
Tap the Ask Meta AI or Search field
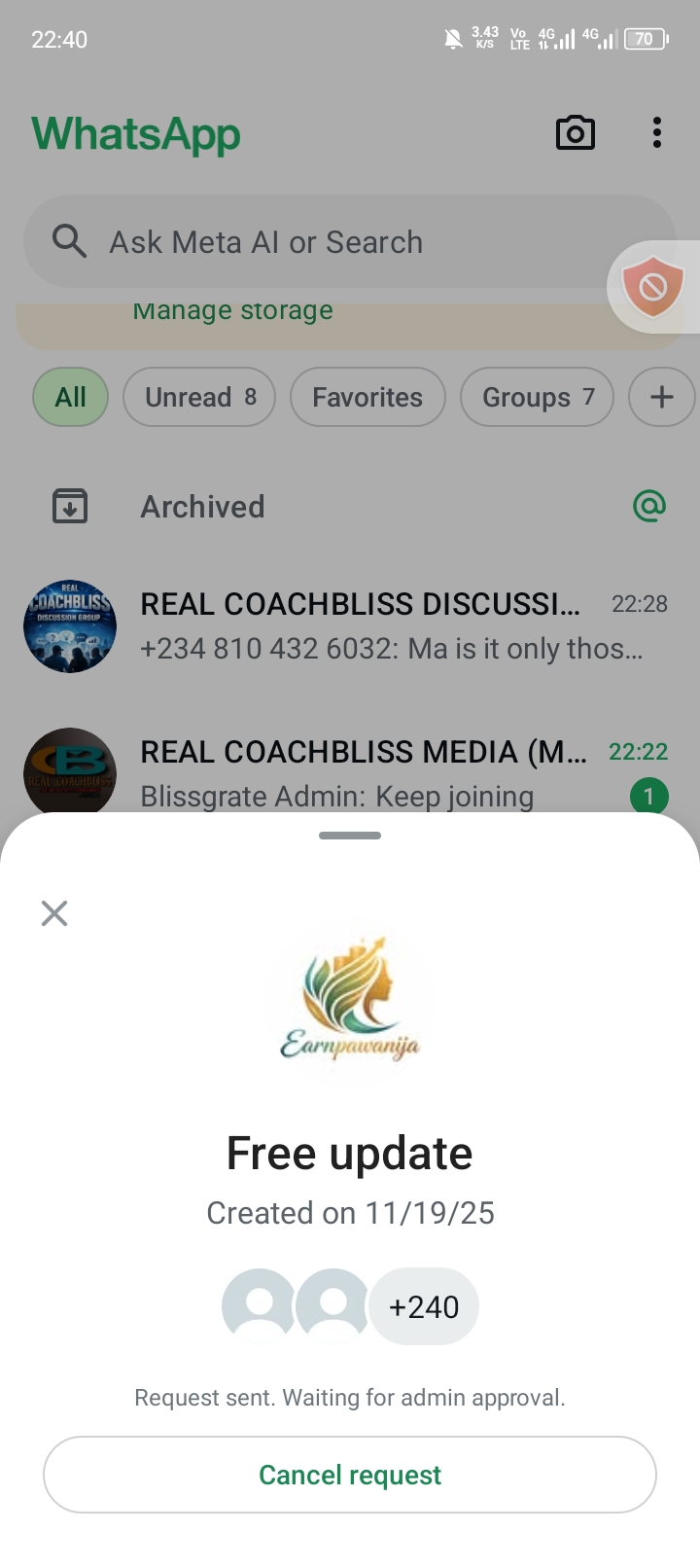pyautogui.click(x=321, y=241)
